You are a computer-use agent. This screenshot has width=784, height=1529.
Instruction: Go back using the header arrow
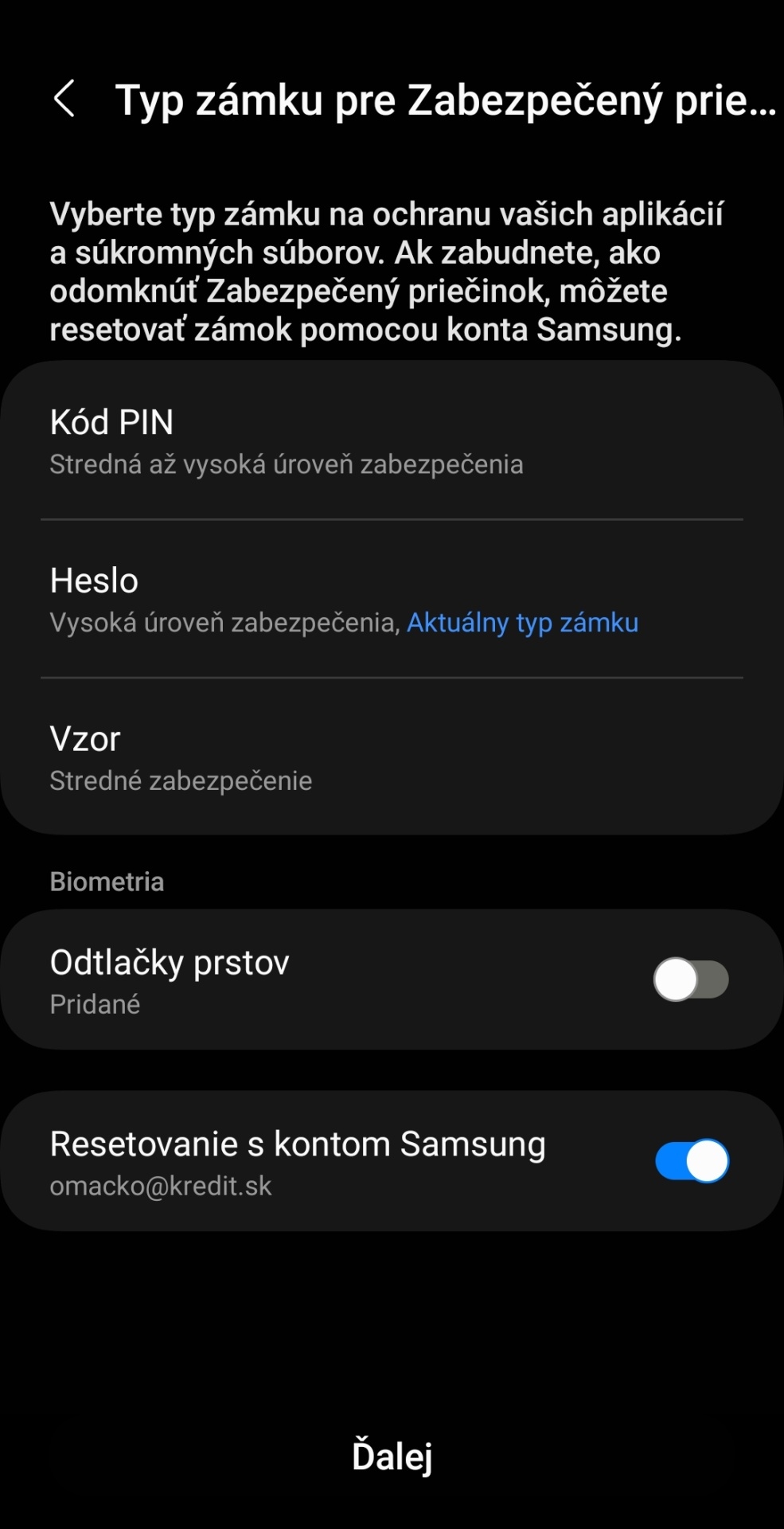click(64, 99)
